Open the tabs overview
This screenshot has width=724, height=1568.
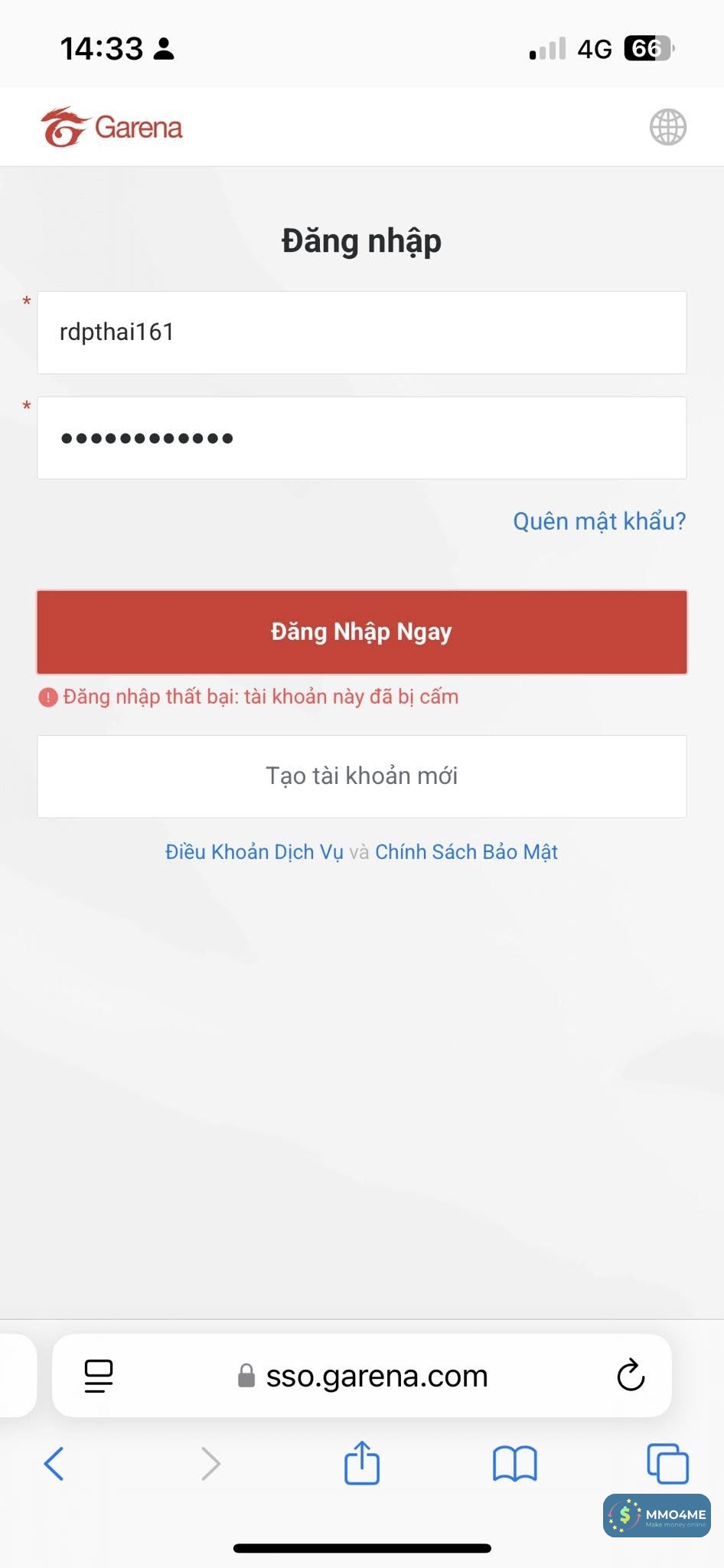click(x=667, y=1464)
